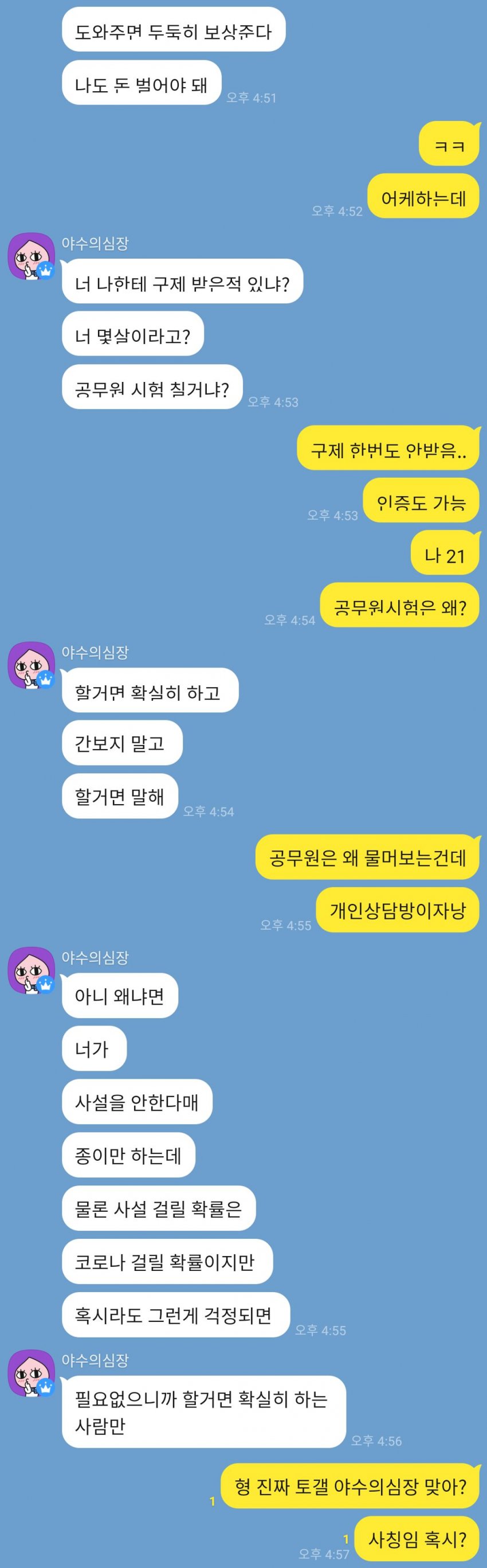Viewport: 487px width, 1568px height.
Task: Open 야수의심장 avatar above '할거면 확실히 하고'
Action: tap(30, 665)
